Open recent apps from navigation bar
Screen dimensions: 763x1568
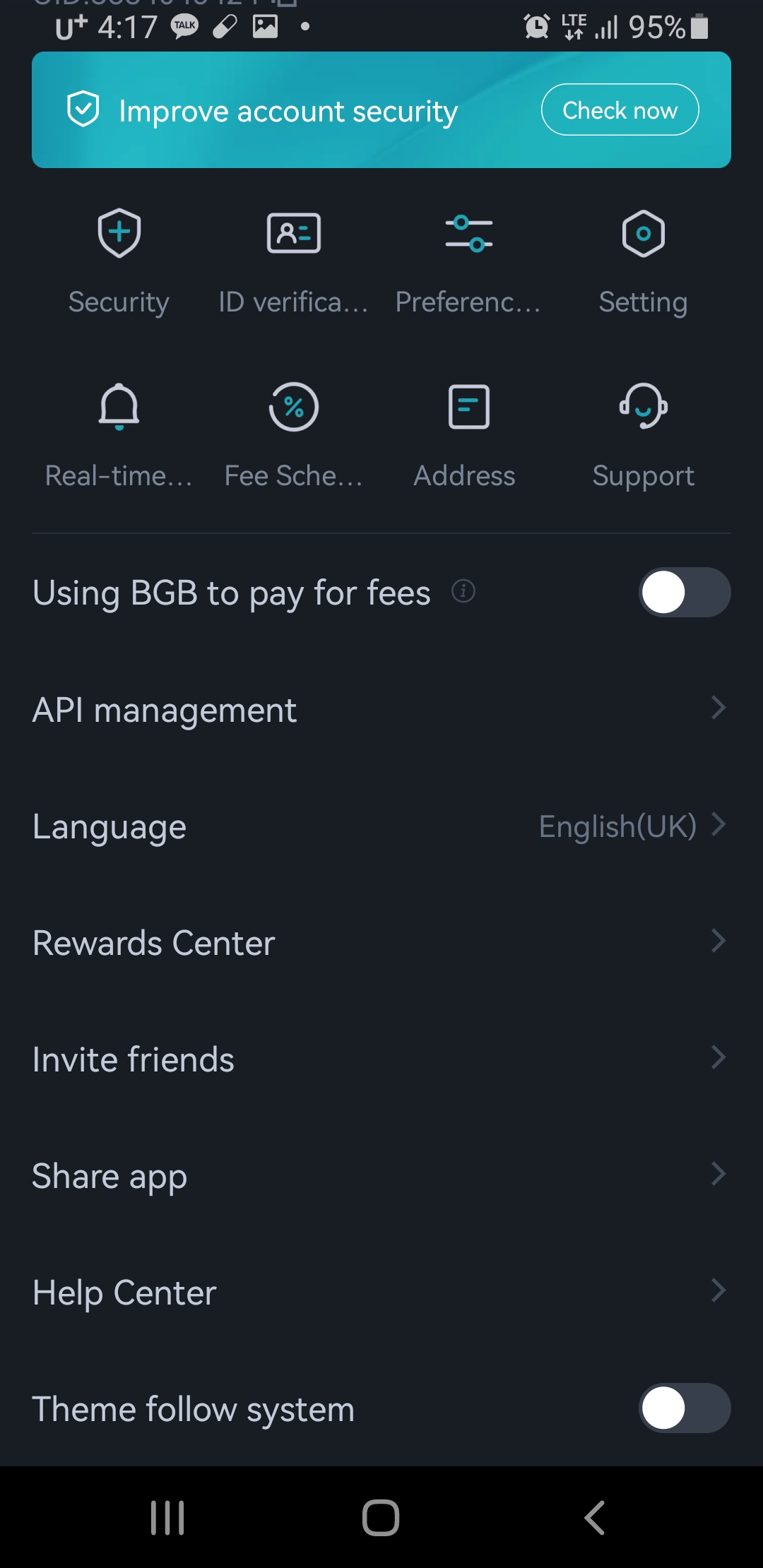pos(167,1517)
